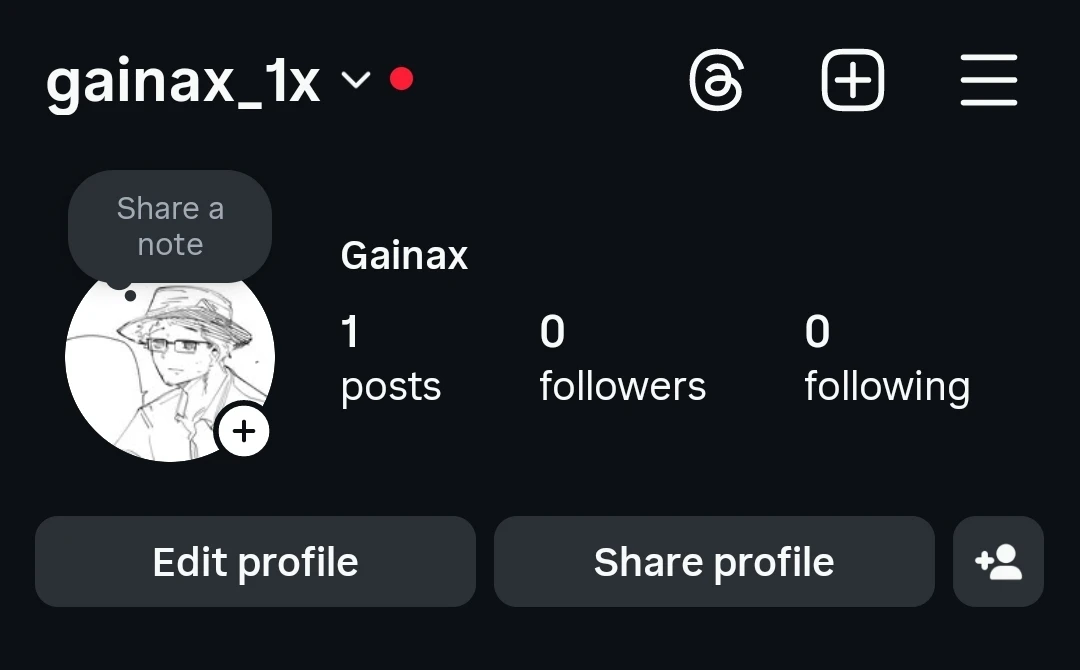Tap the Share a note bubble

click(x=170, y=227)
